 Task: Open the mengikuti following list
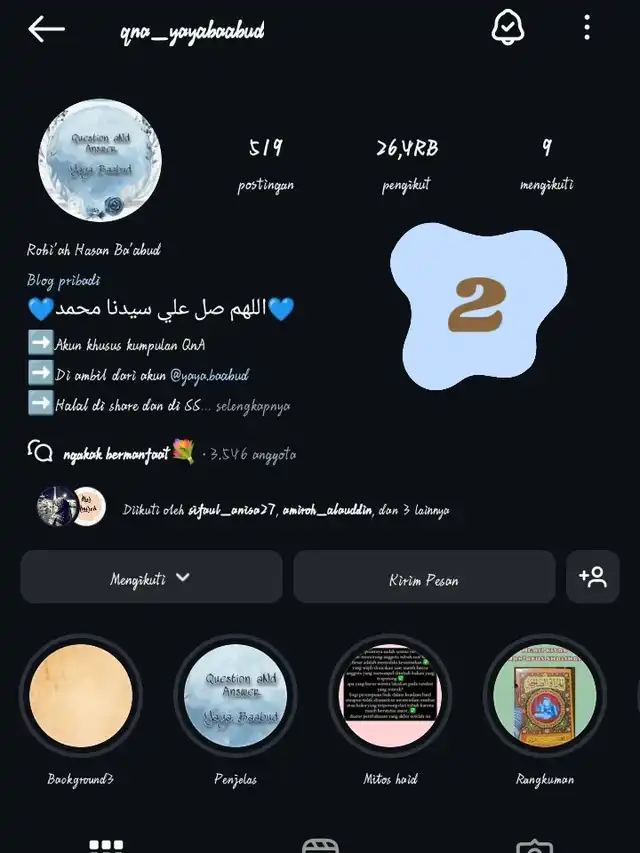[546, 165]
